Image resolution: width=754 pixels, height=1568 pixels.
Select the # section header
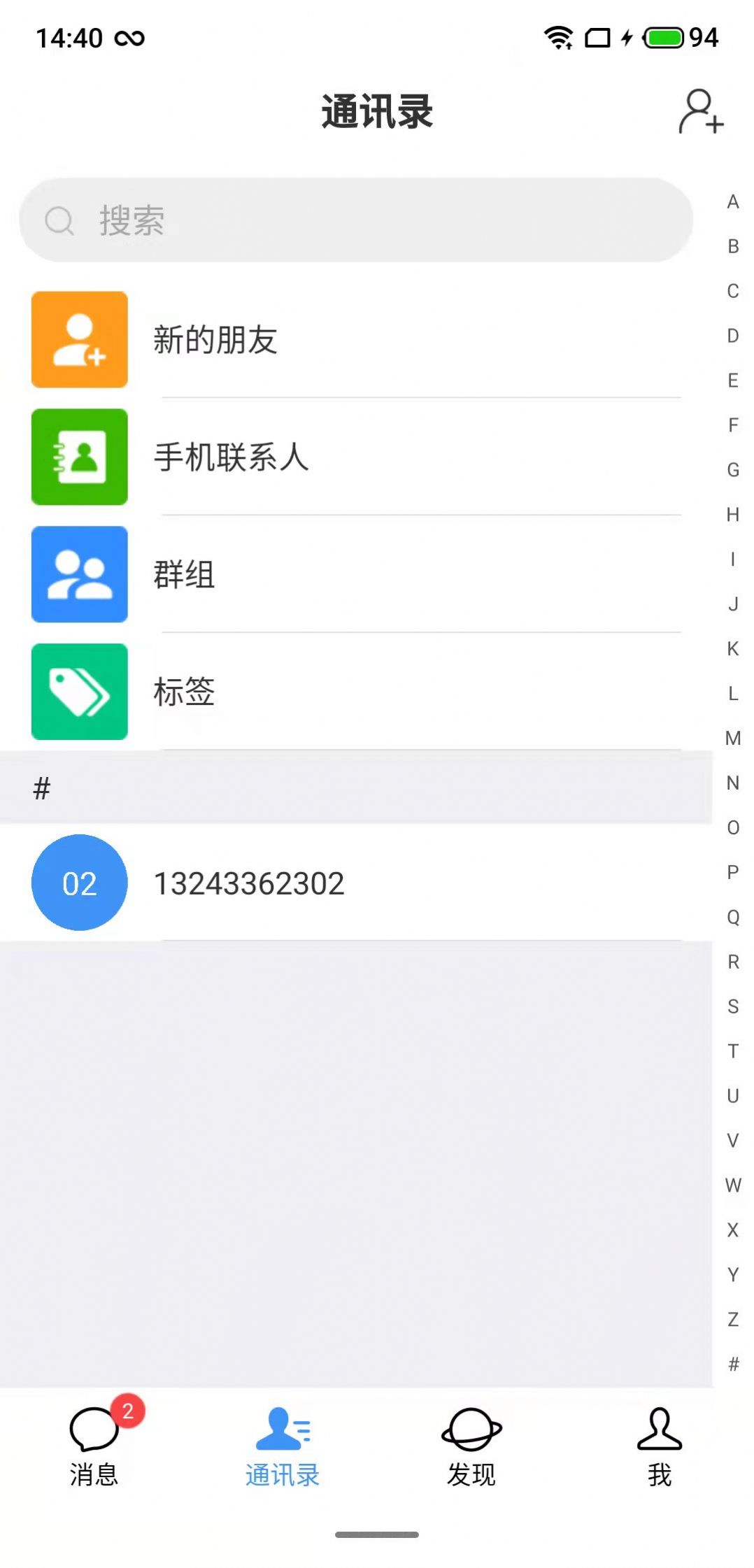pyautogui.click(x=42, y=789)
